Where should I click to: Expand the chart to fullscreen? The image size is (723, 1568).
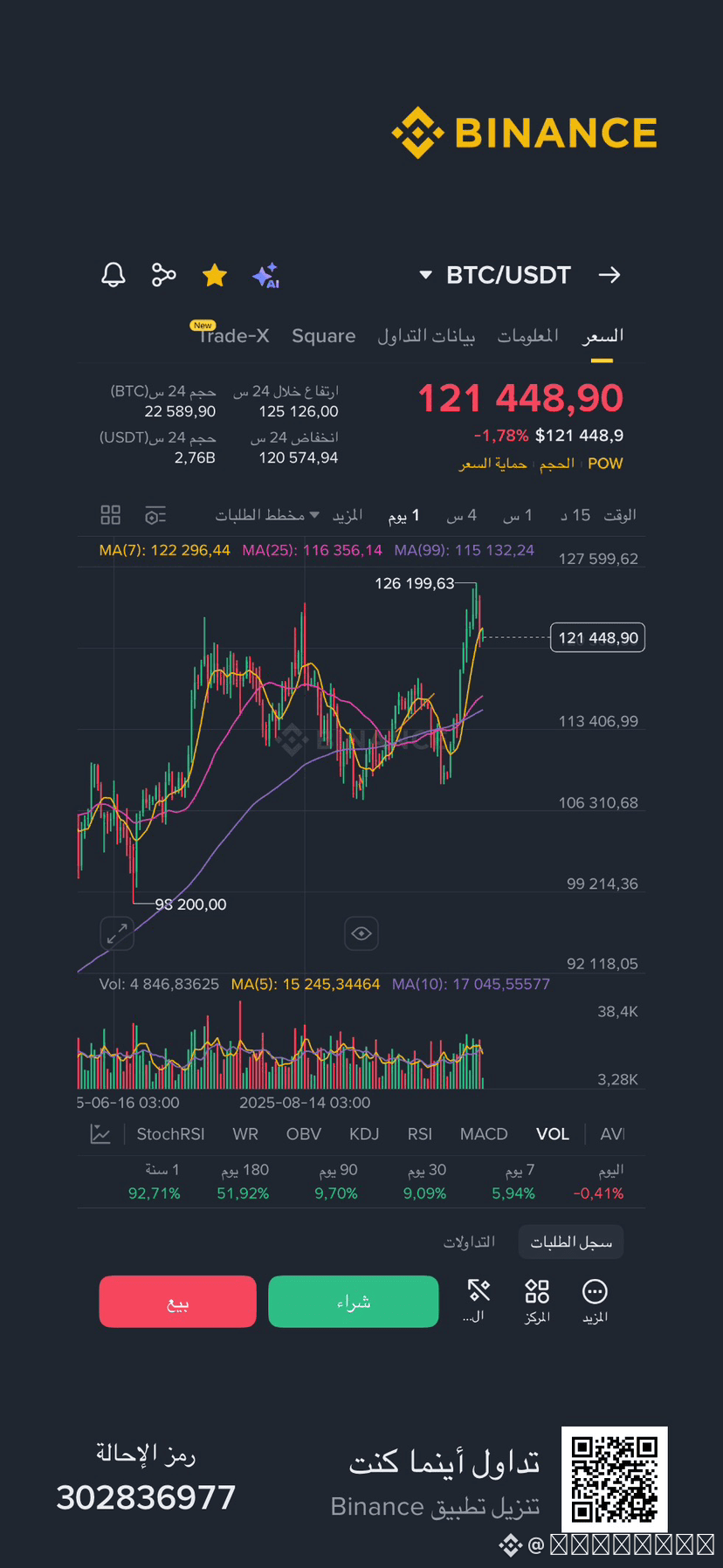pyautogui.click(x=116, y=933)
